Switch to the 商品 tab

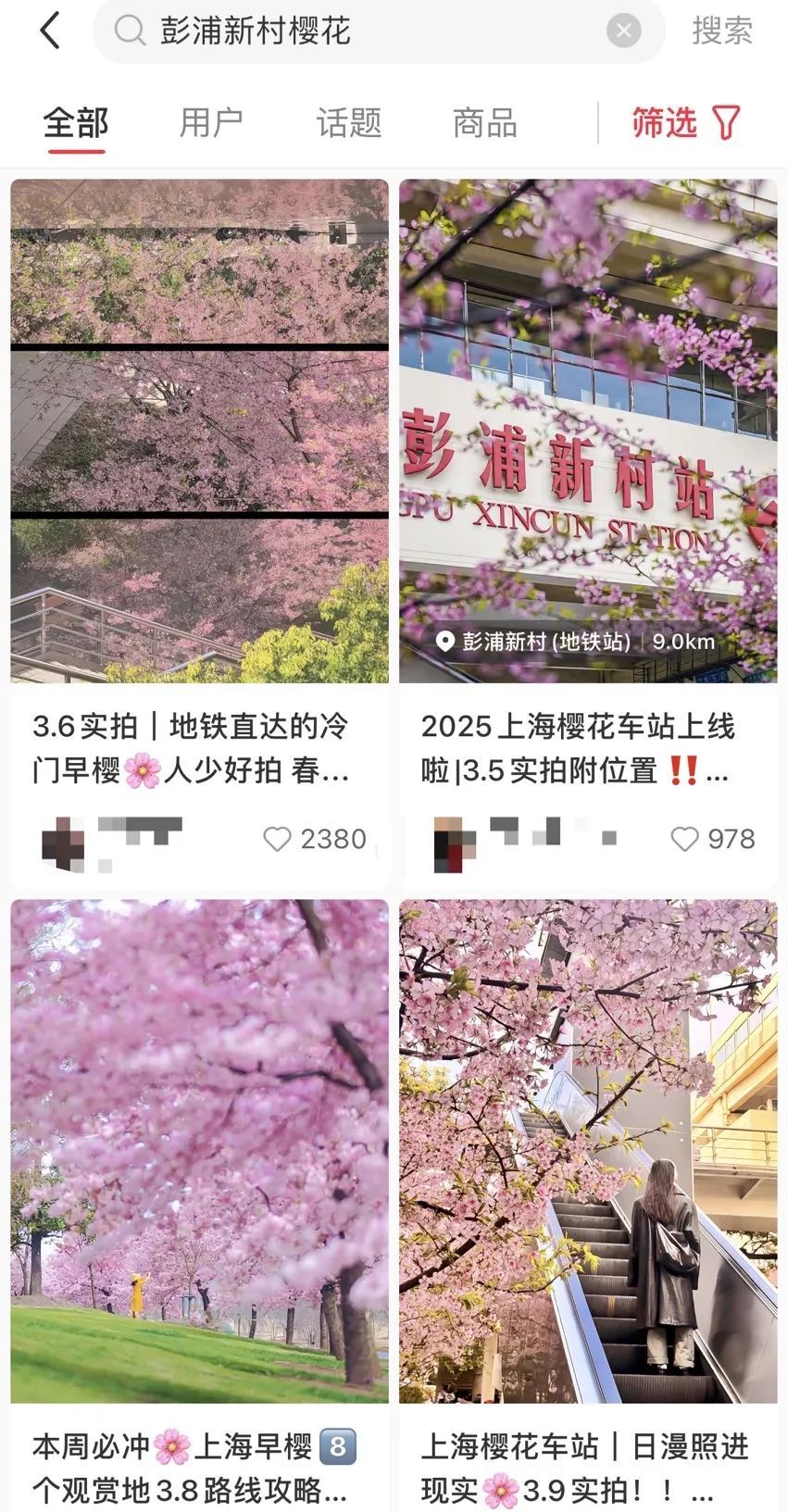(484, 122)
